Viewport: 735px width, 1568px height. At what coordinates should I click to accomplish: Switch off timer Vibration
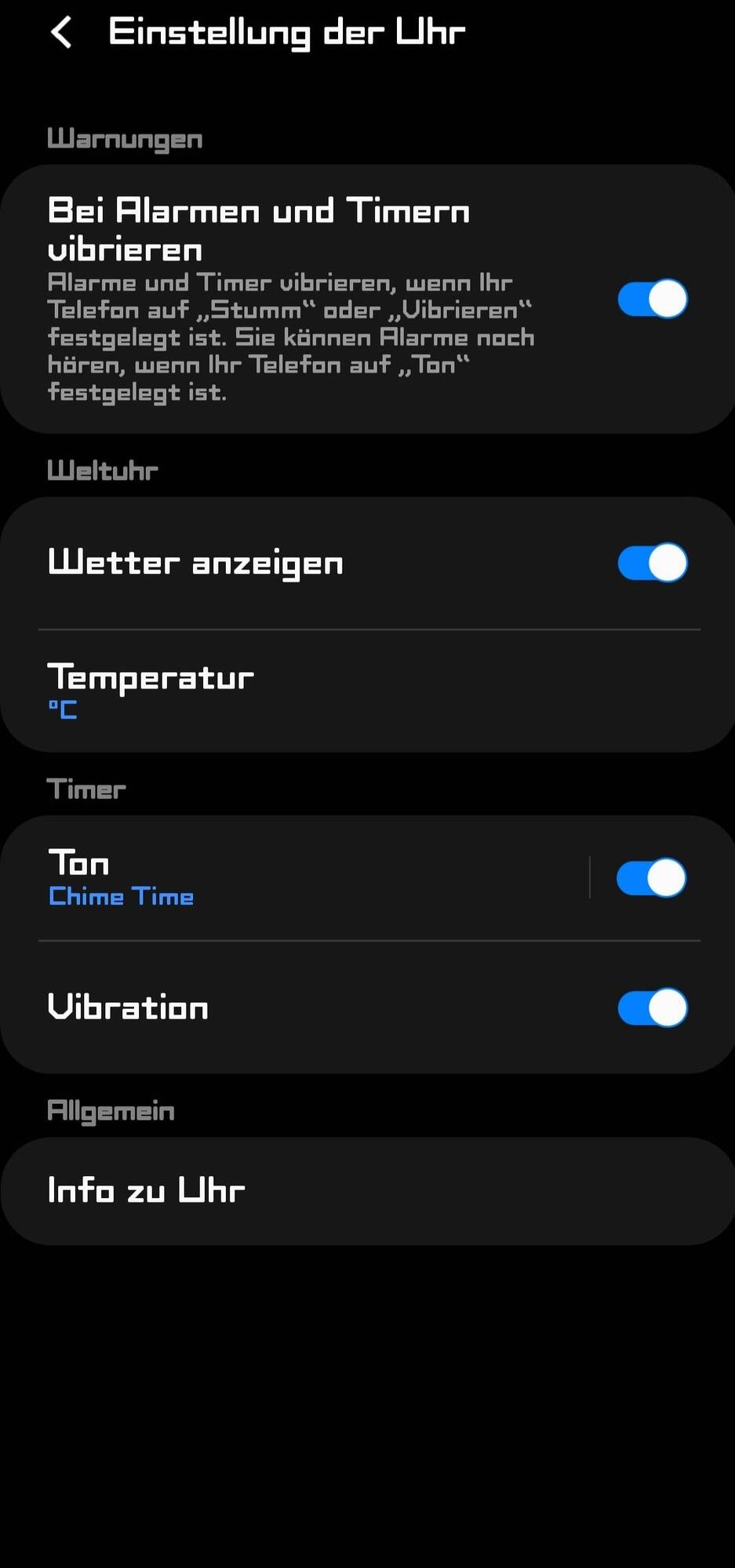[652, 1008]
